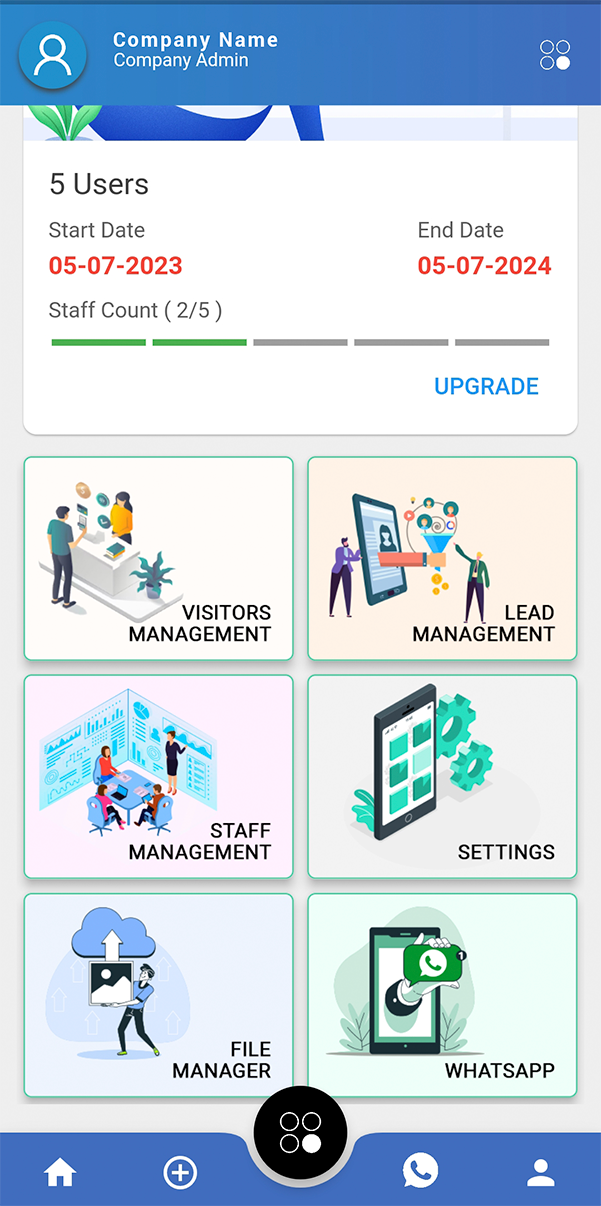
Task: Open the Staff Management card
Action: 158,776
